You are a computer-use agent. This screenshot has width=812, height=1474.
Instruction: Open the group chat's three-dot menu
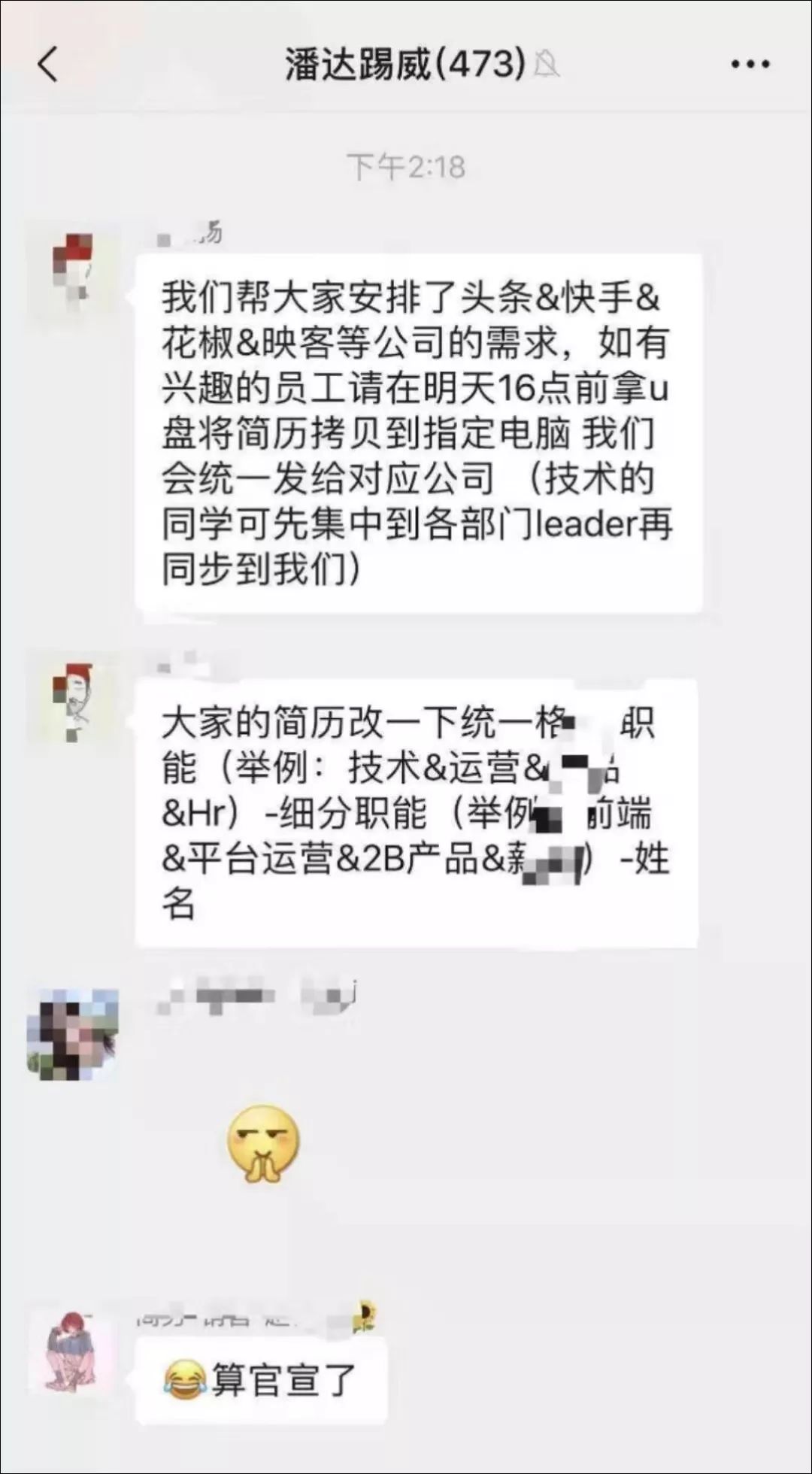pos(750,65)
